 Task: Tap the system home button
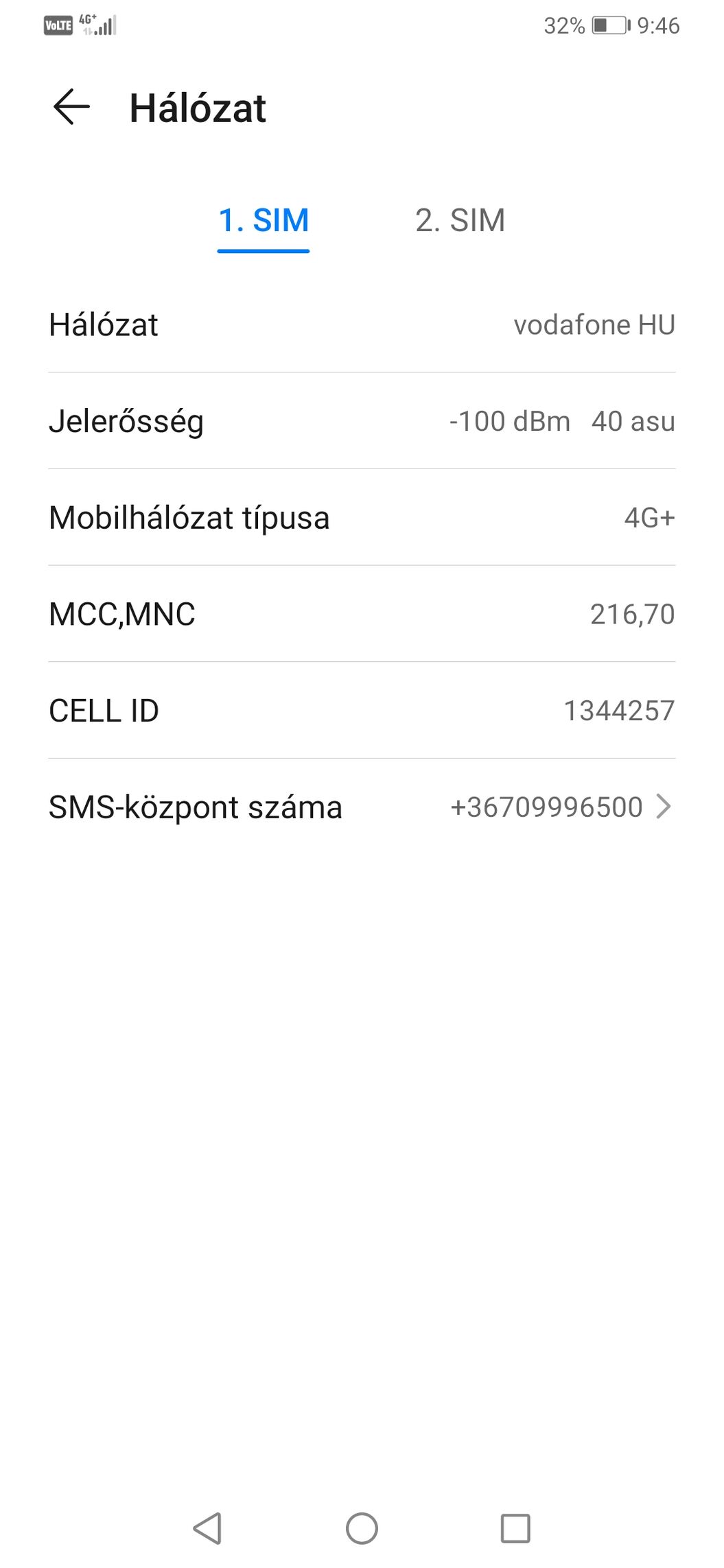362,1528
